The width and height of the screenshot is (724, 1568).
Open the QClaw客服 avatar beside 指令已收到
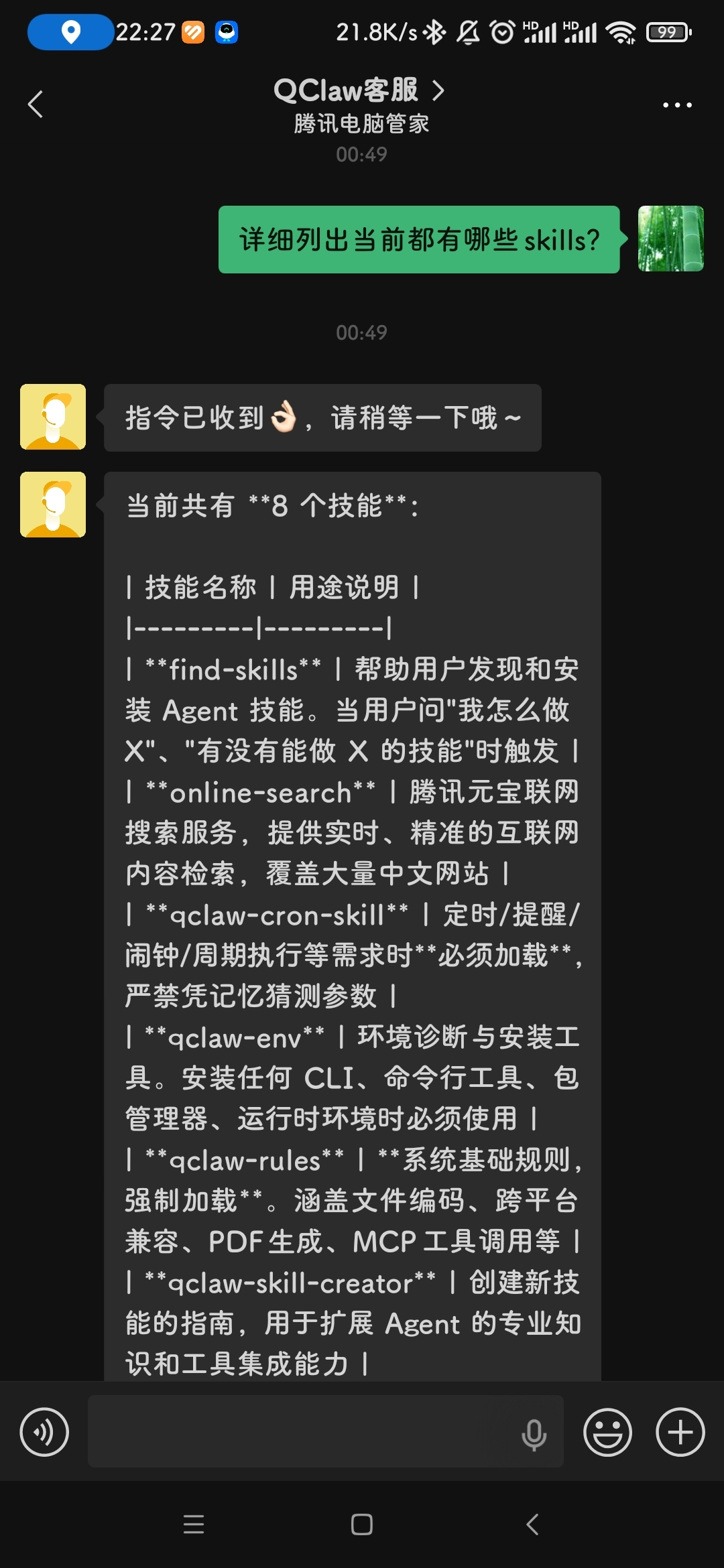point(53,417)
